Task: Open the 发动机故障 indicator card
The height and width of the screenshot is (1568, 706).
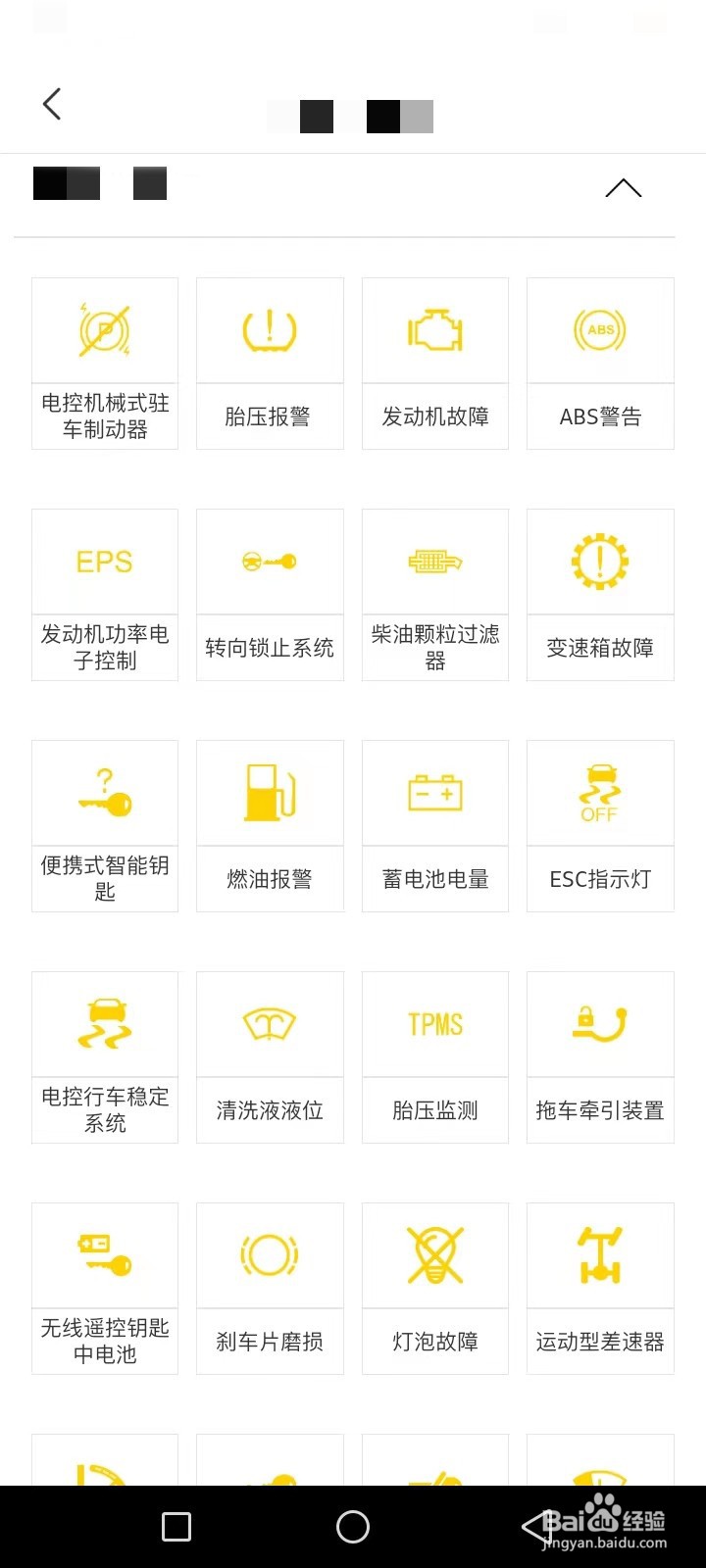Action: [435, 364]
